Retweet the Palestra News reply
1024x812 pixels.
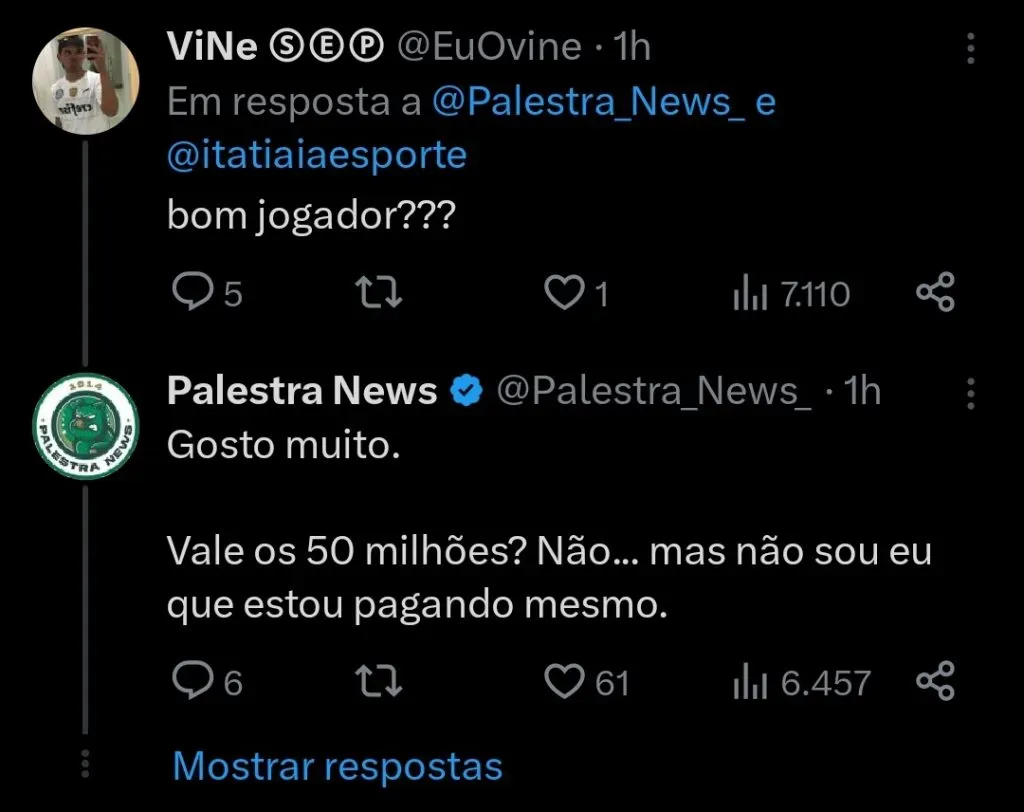coord(379,682)
